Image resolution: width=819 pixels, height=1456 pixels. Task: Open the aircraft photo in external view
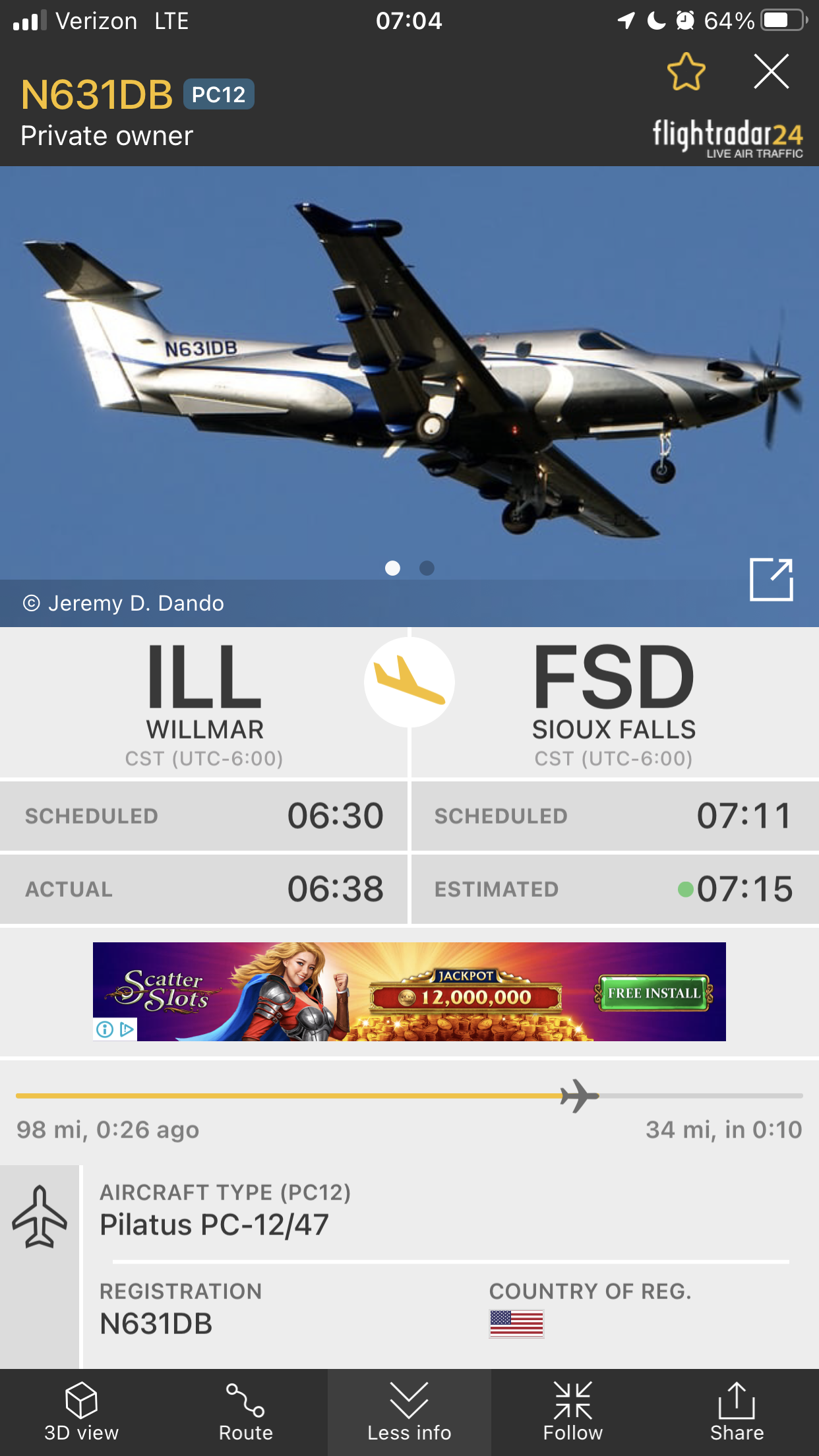click(x=771, y=580)
